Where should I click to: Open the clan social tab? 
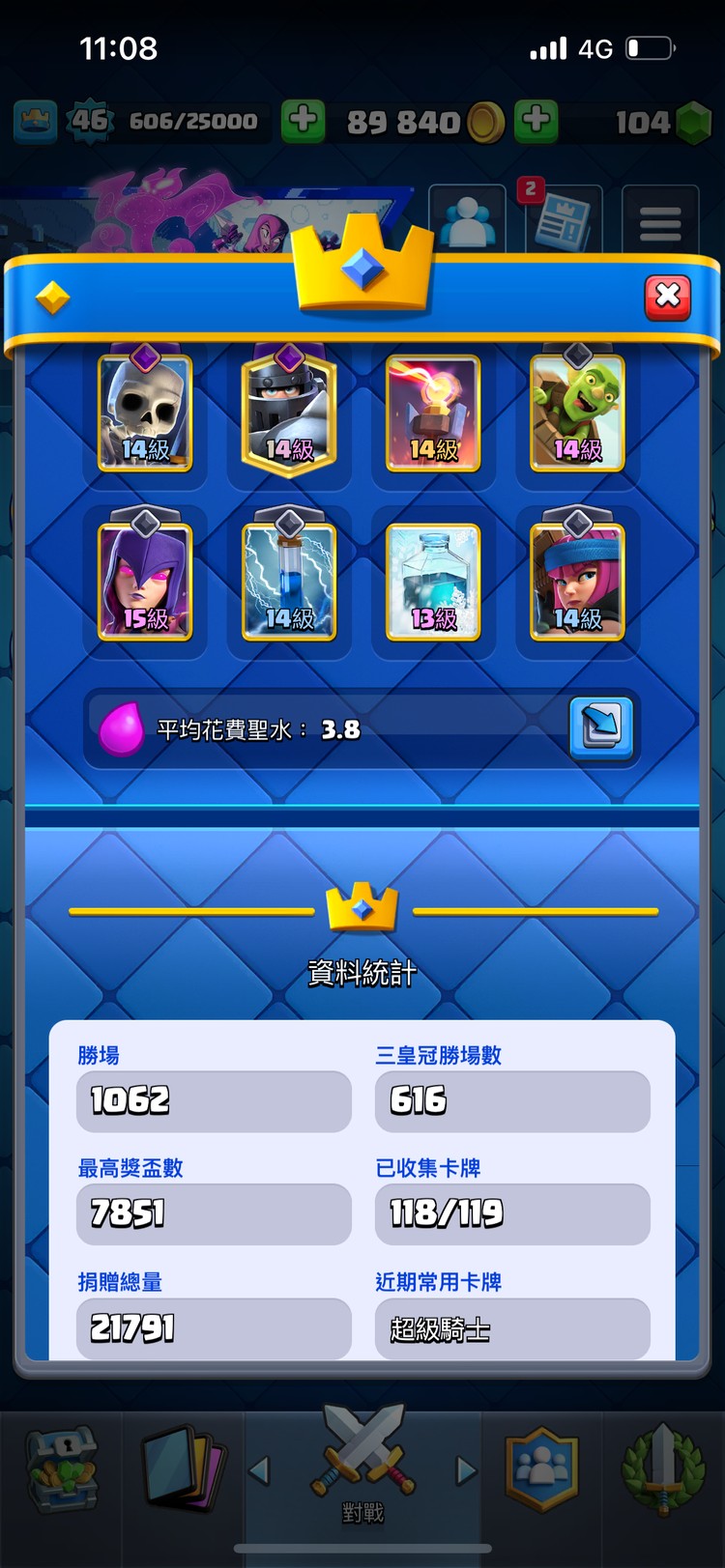[541, 1468]
